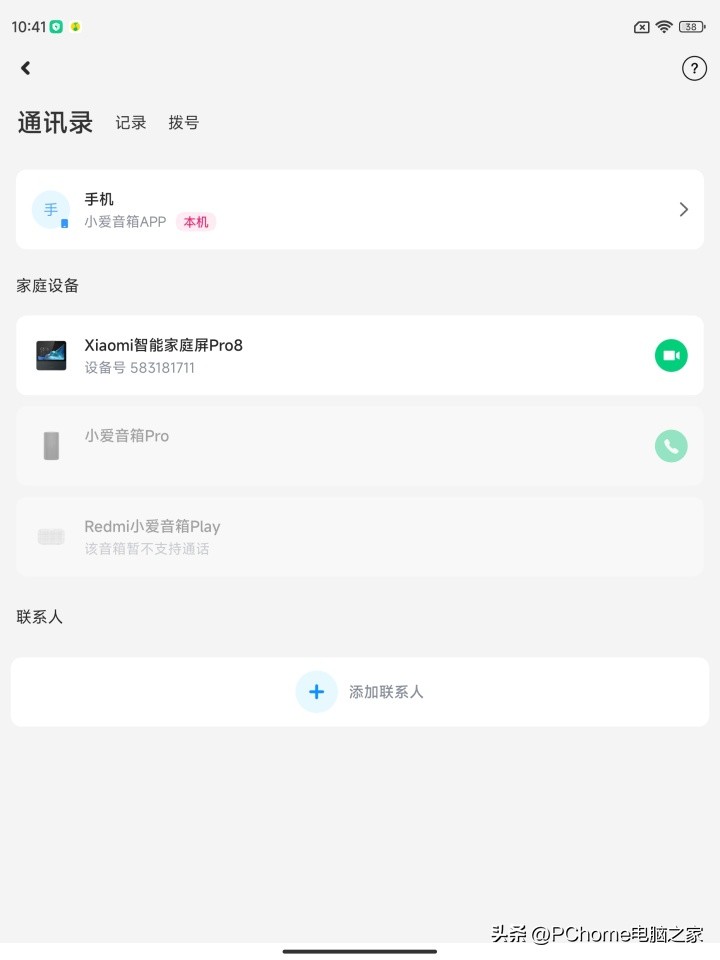This screenshot has height=960, width=720.
Task: Tap the Wi-Fi icon in status bar
Action: [x=664, y=27]
